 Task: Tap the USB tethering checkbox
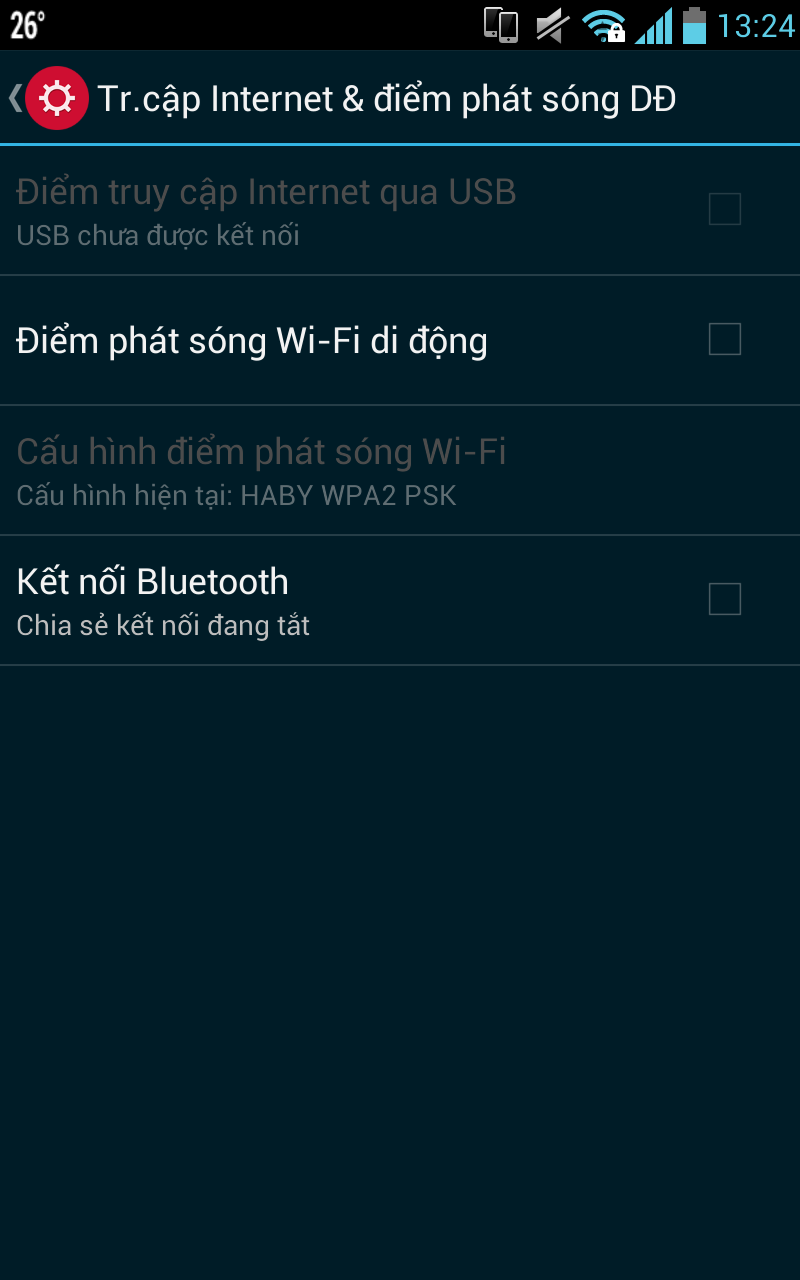coord(724,210)
